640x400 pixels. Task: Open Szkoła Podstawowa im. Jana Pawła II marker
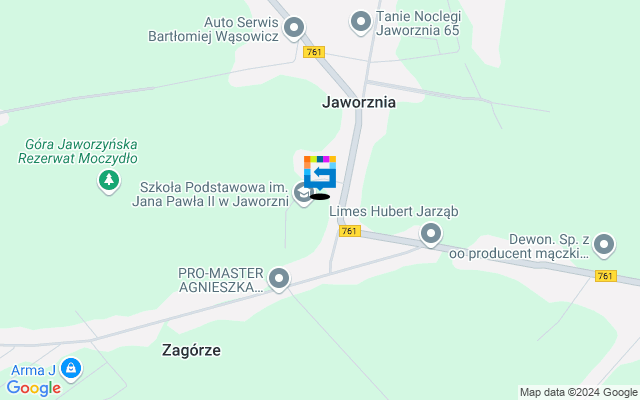tap(304, 194)
